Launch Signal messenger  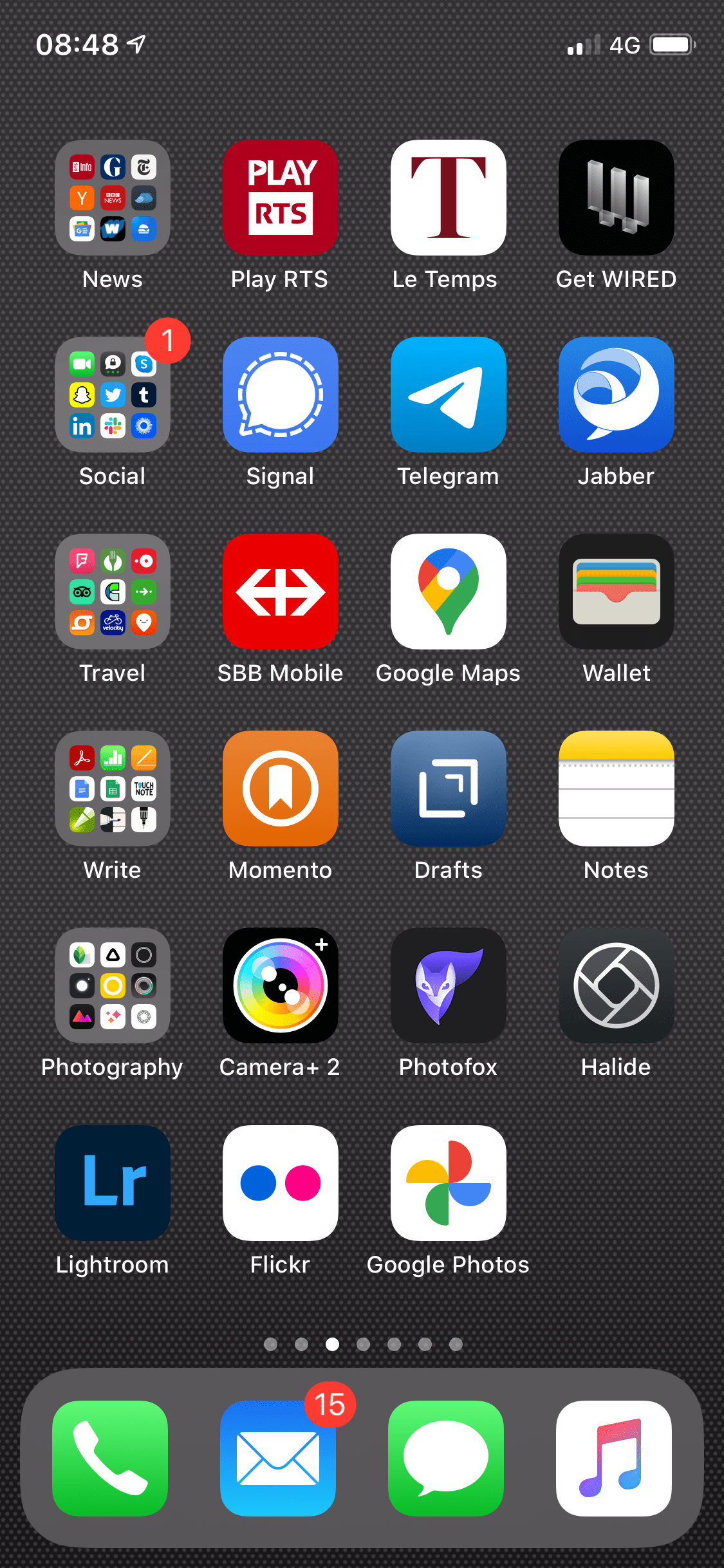coord(281,395)
